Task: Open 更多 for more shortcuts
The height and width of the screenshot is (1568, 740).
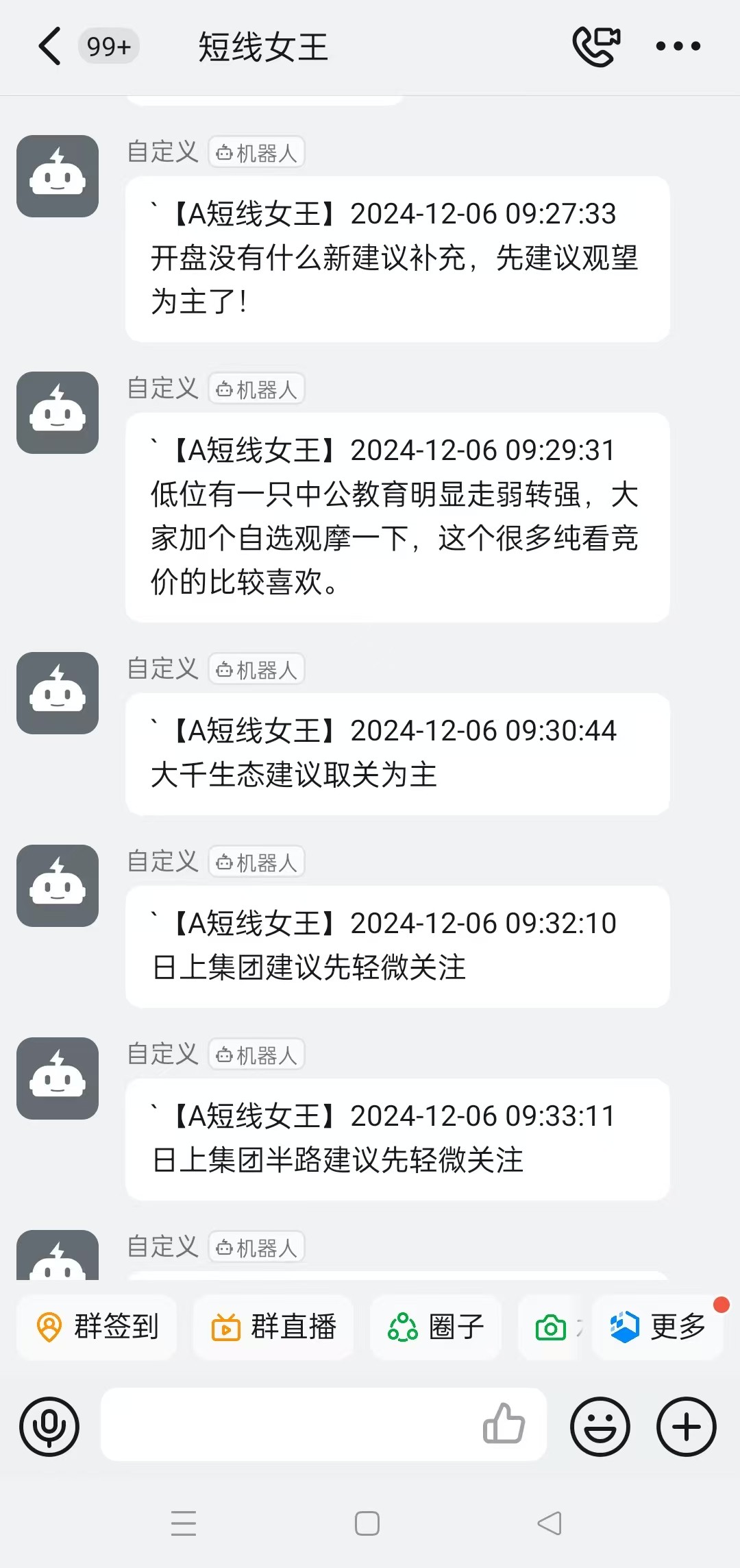Action: [x=658, y=1327]
